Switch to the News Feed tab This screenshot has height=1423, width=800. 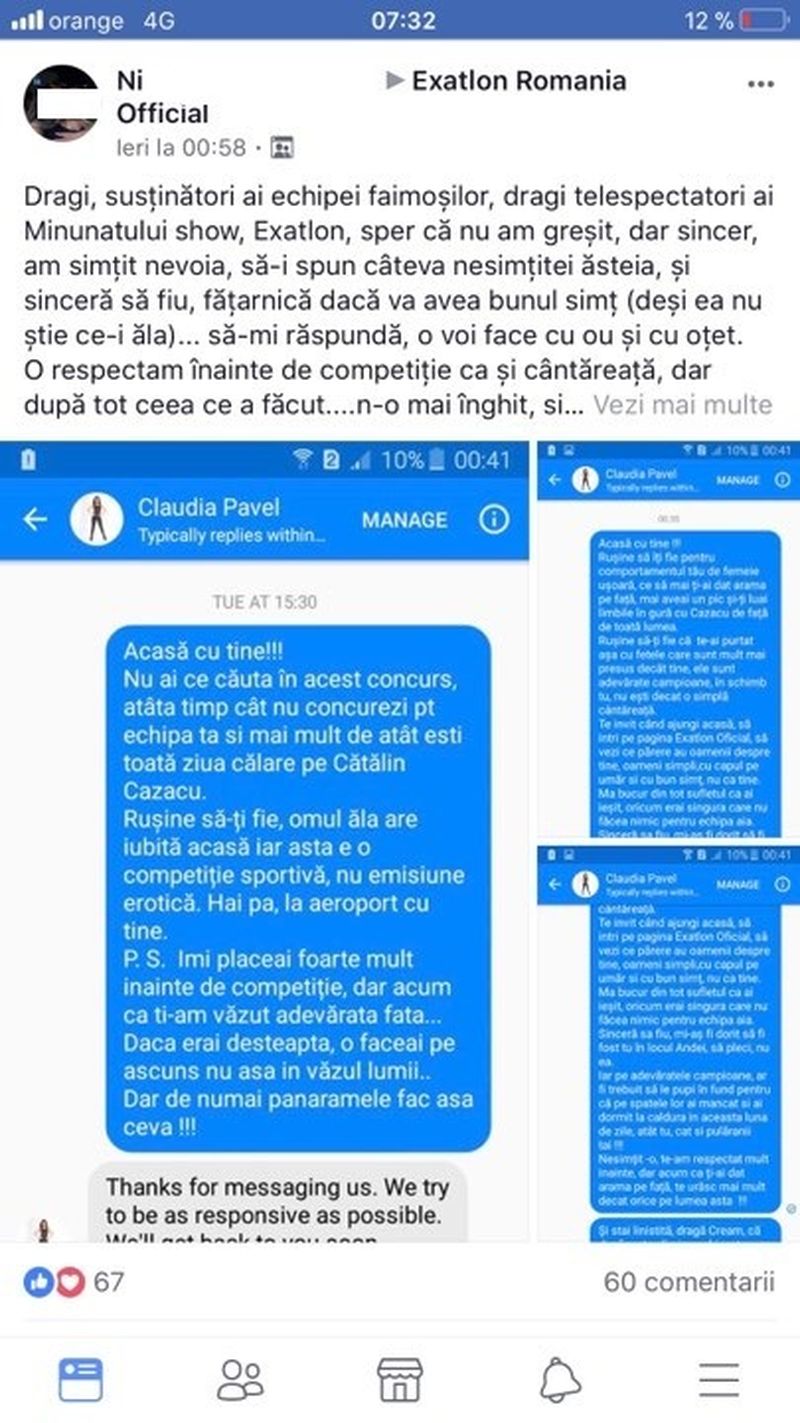point(80,1380)
